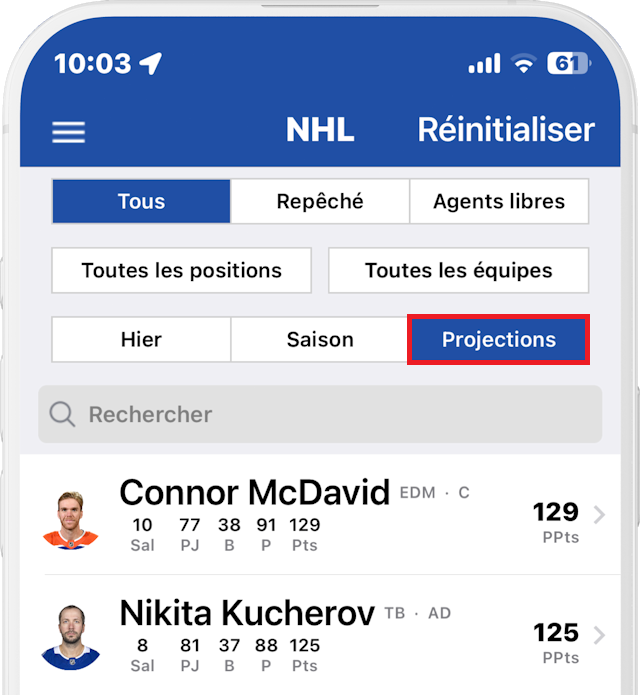640x695 pixels.
Task: Switch stats to Saison
Action: tap(320, 339)
